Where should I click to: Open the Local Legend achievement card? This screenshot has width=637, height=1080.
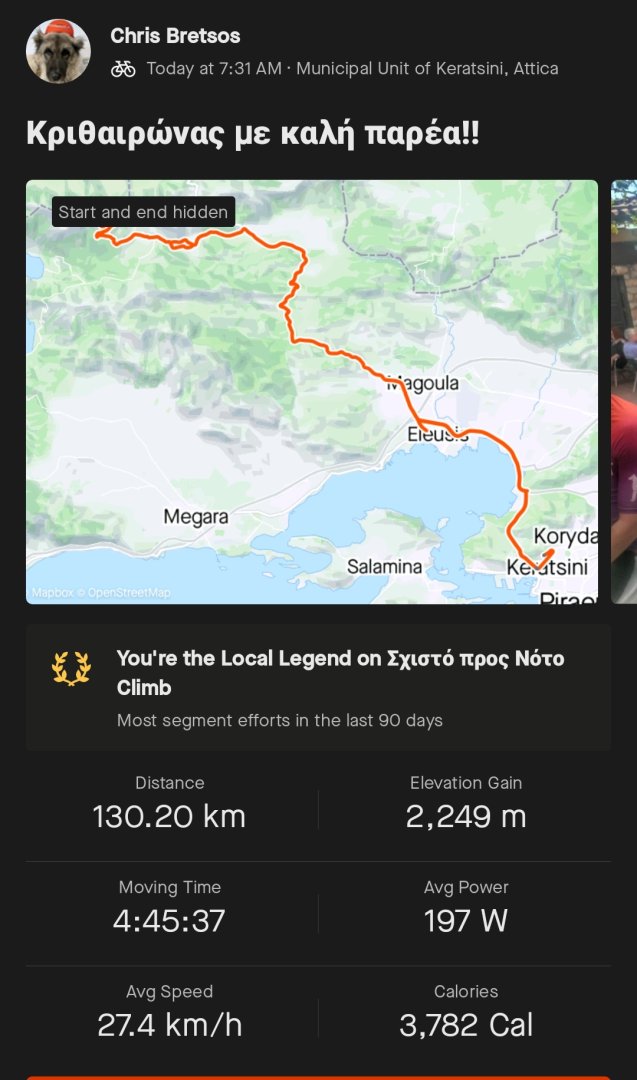318,687
